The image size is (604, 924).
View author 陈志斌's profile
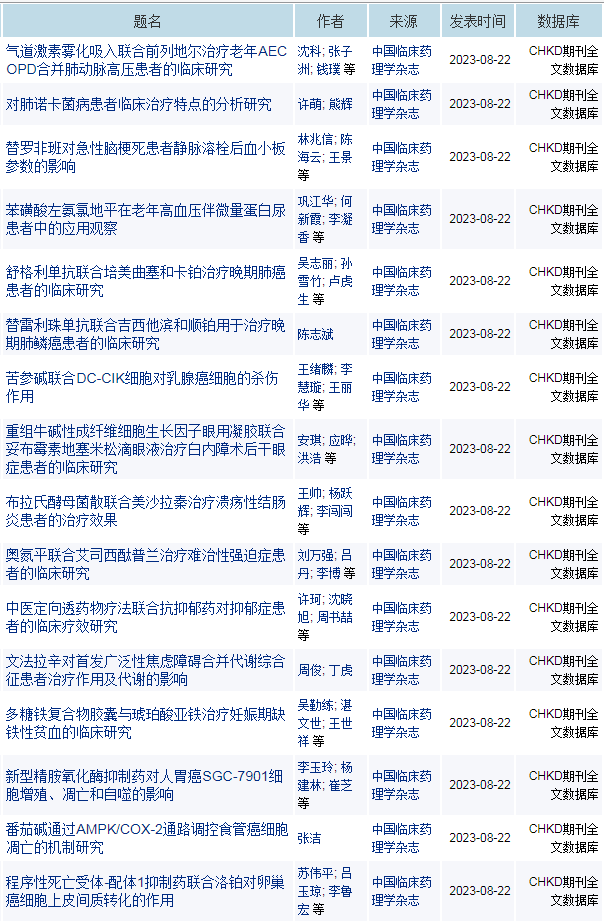click(315, 334)
